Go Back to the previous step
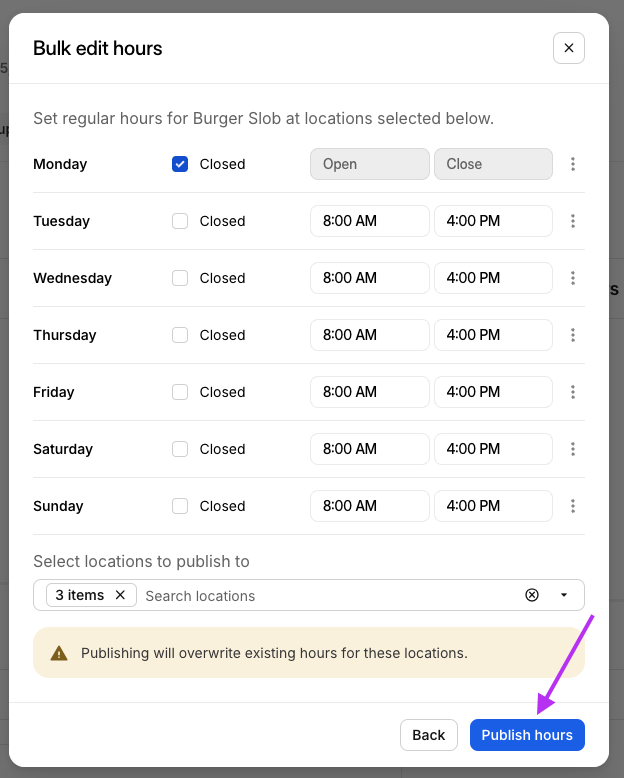The height and width of the screenshot is (778, 624). pyautogui.click(x=428, y=735)
